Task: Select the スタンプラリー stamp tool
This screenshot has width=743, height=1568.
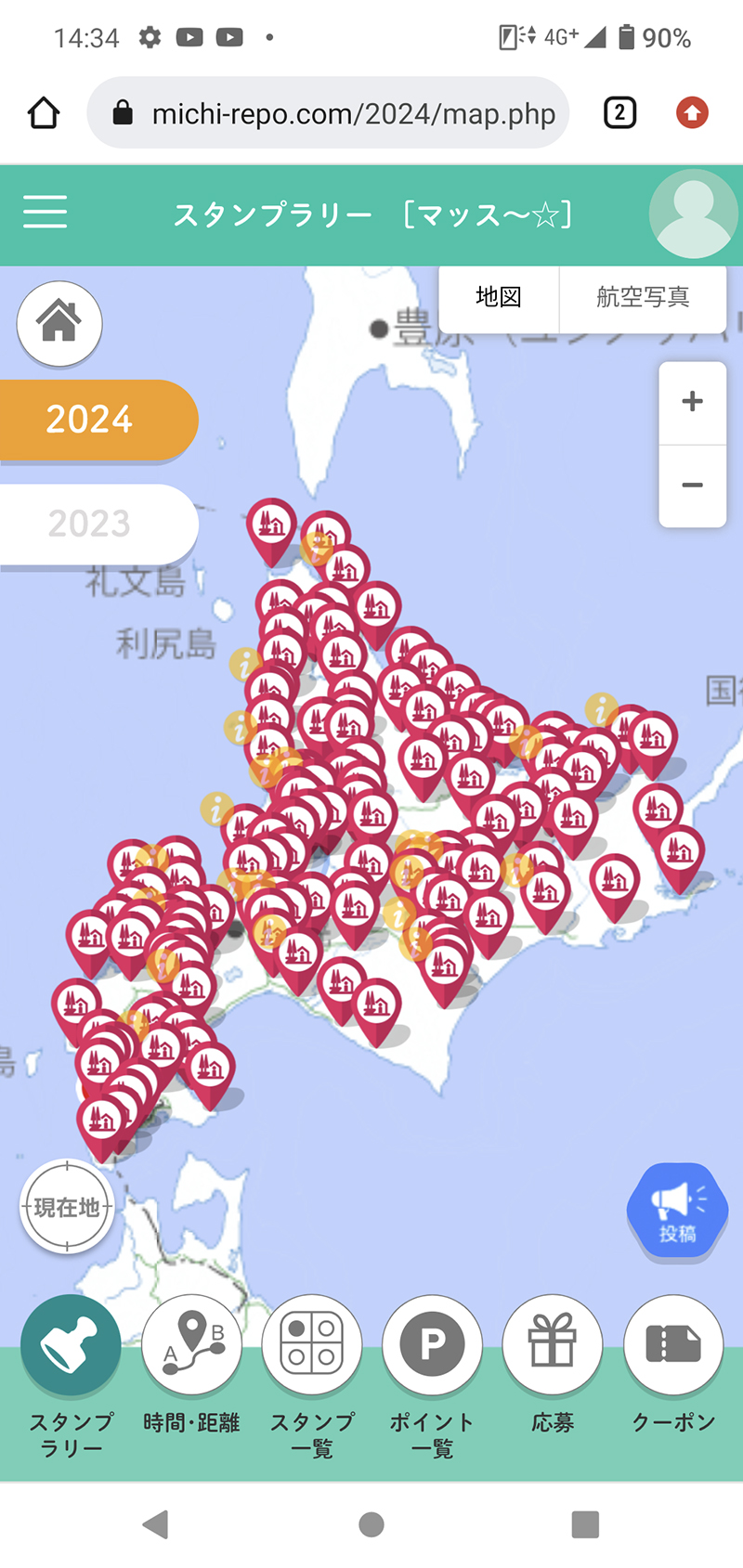Action: [71, 1343]
